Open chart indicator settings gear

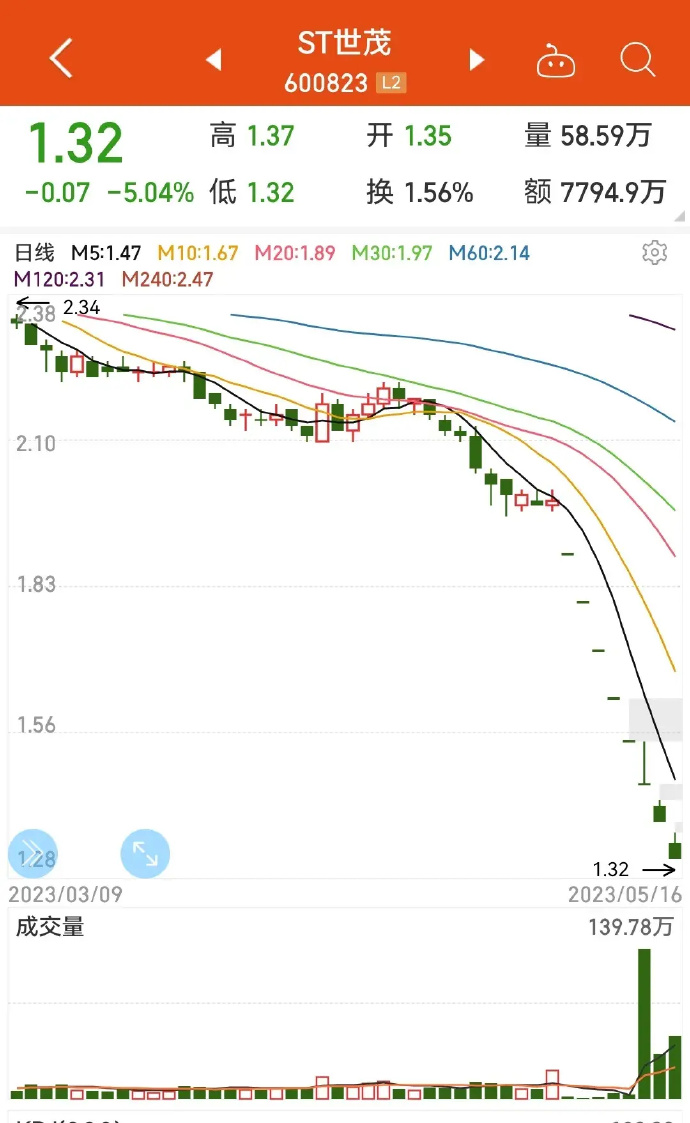654,253
